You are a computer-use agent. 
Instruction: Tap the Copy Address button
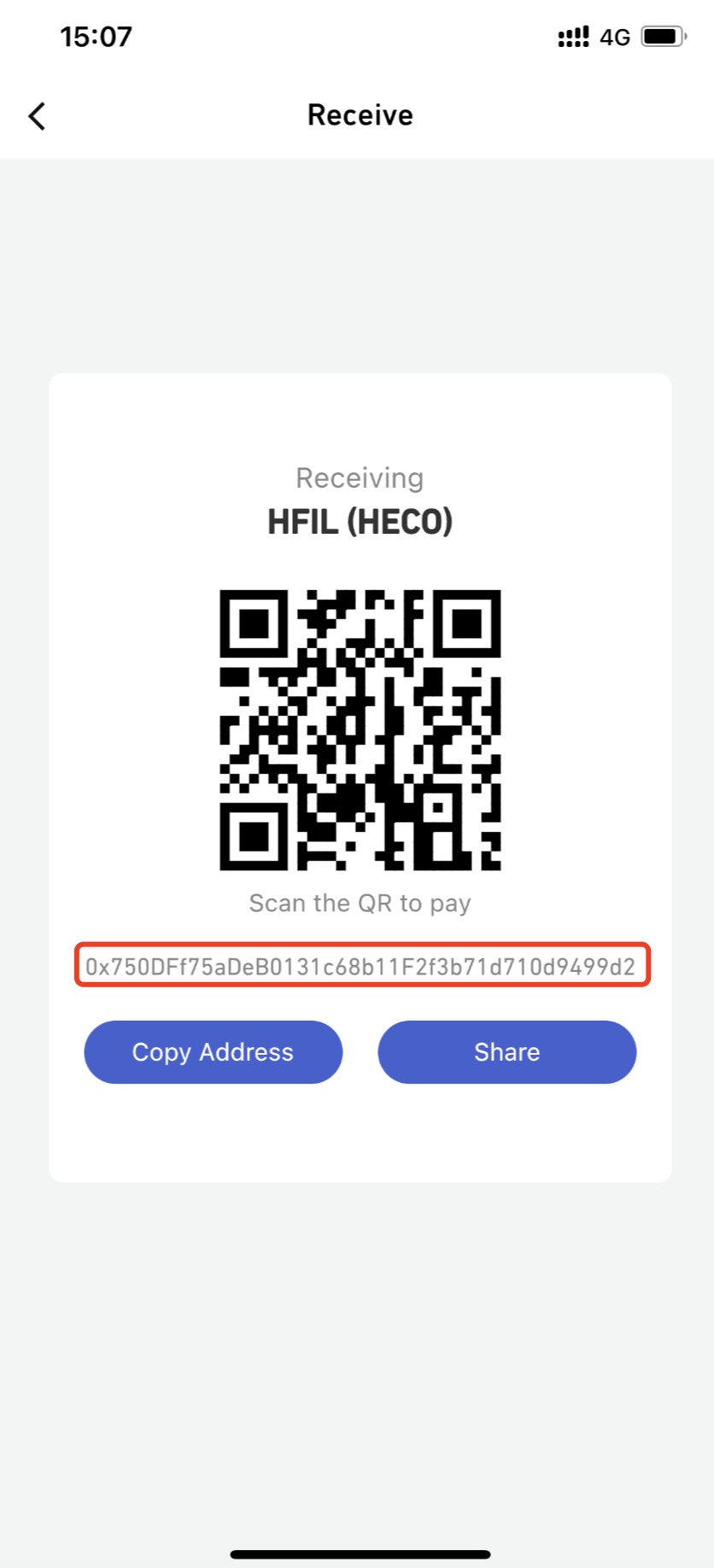pyautogui.click(x=213, y=1052)
